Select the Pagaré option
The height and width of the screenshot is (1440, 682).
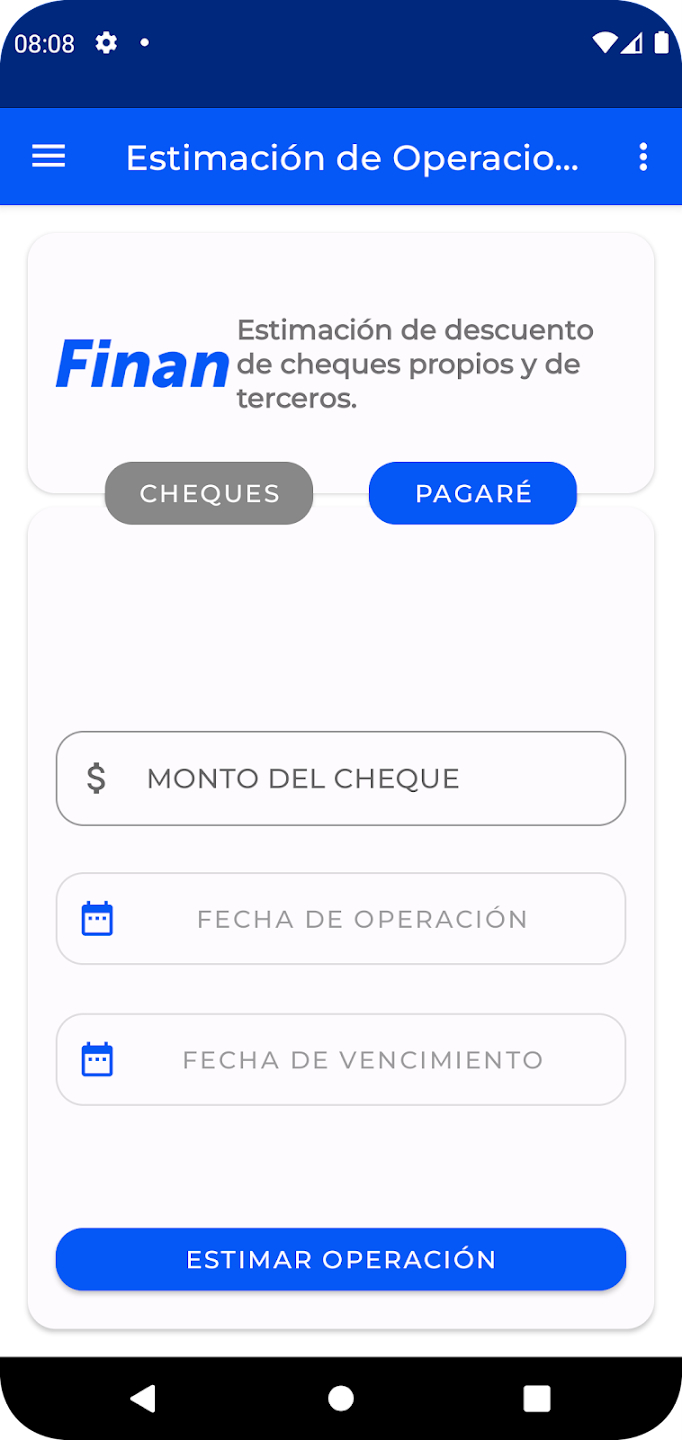473,493
